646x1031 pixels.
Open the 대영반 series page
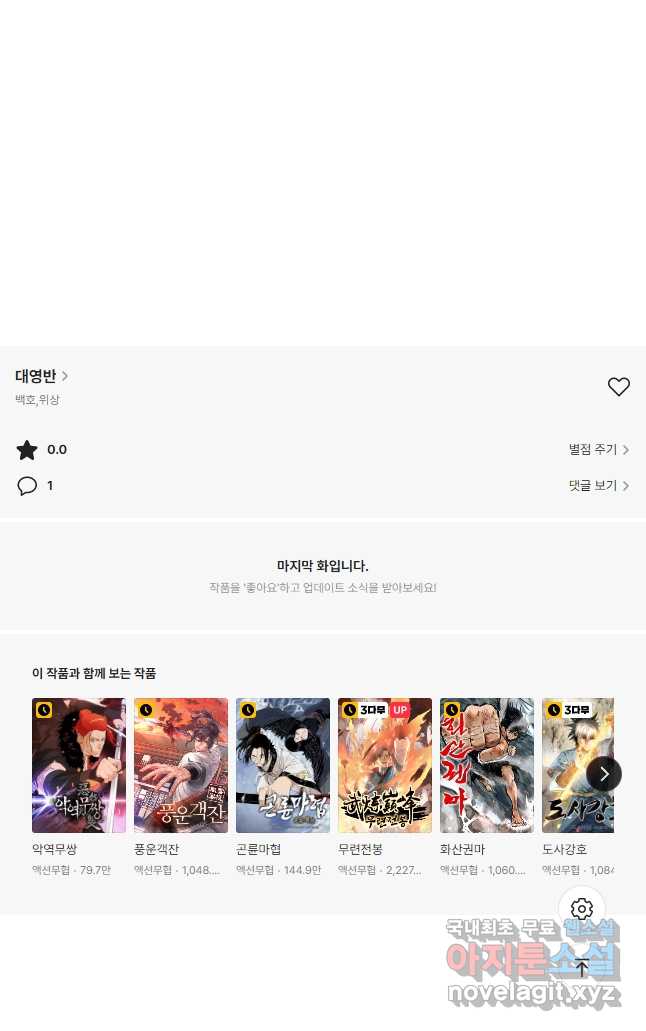point(41,377)
